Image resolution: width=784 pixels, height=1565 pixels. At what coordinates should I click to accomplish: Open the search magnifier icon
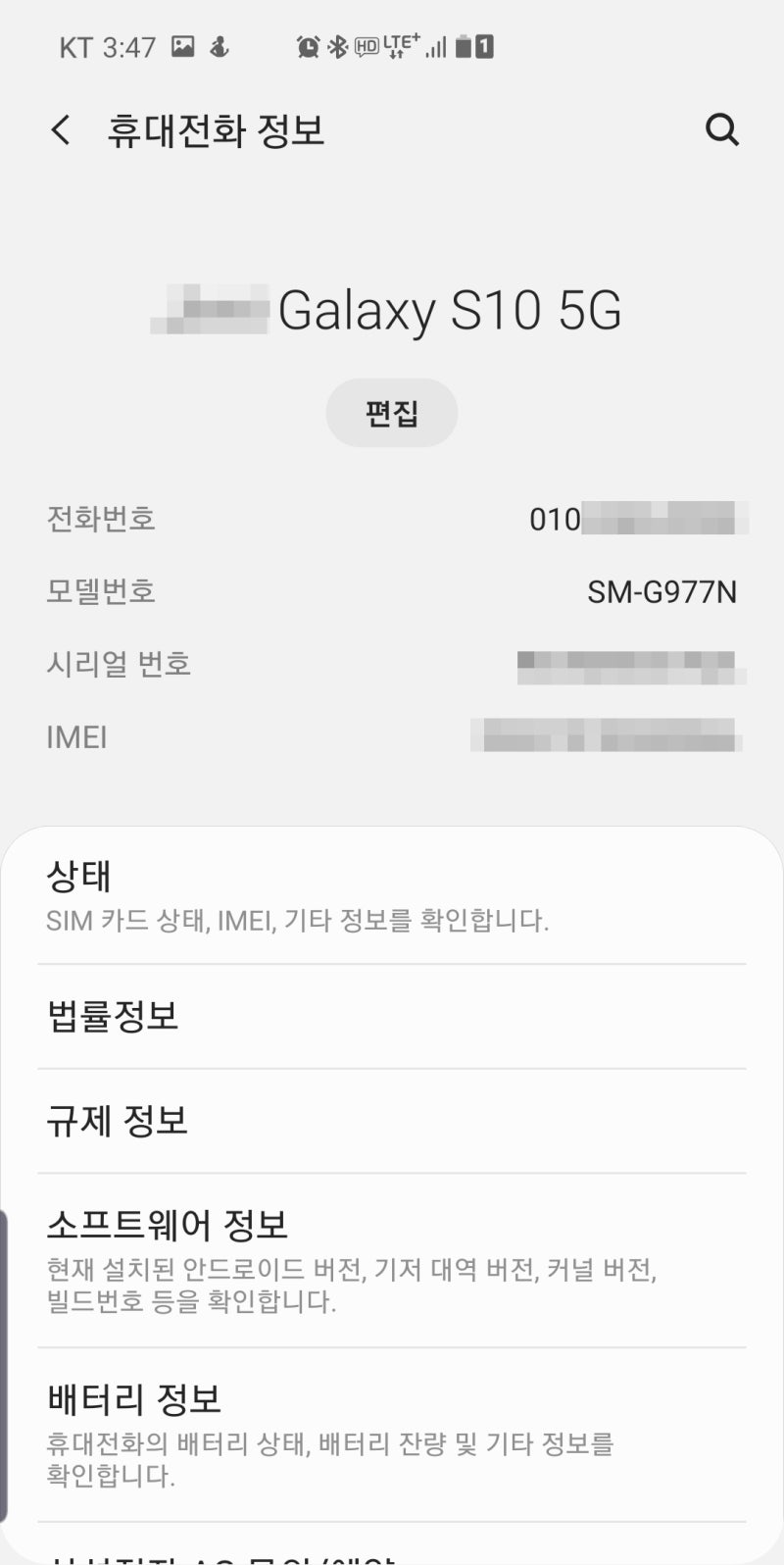point(722,130)
